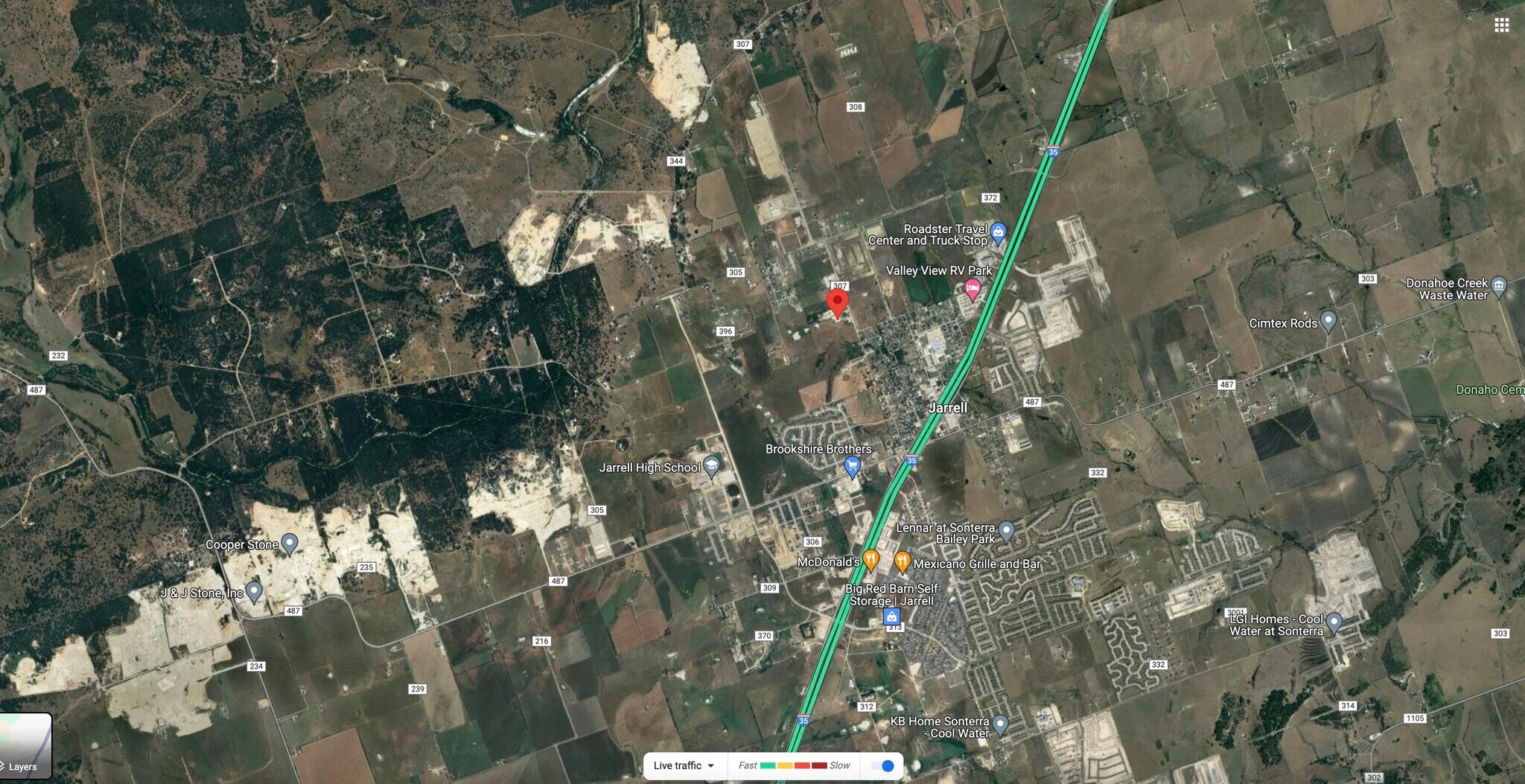Viewport: 1525px width, 784px height.
Task: Select the Valley View RV Park marker
Action: tap(972, 289)
